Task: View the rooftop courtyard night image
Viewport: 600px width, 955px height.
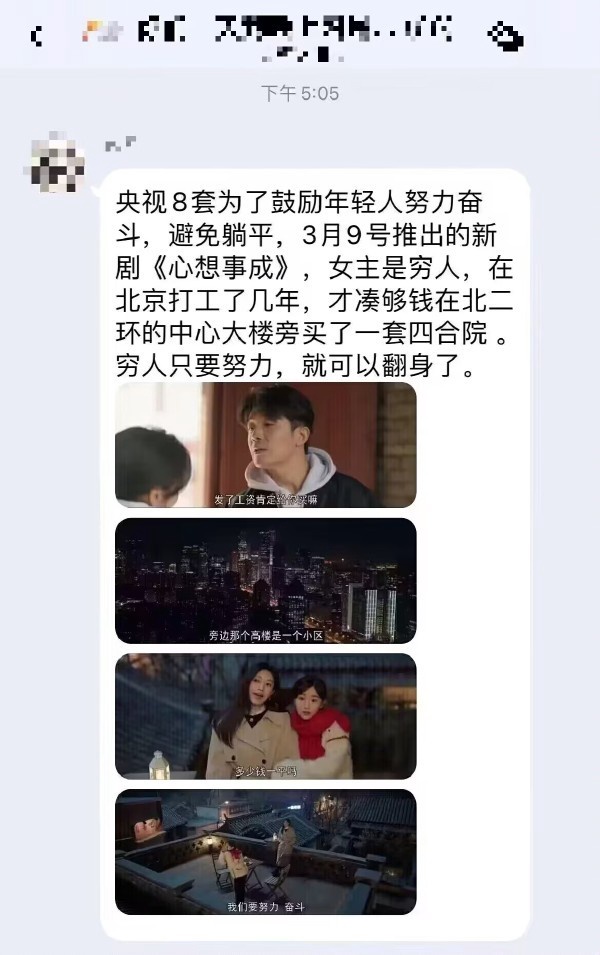Action: point(265,851)
